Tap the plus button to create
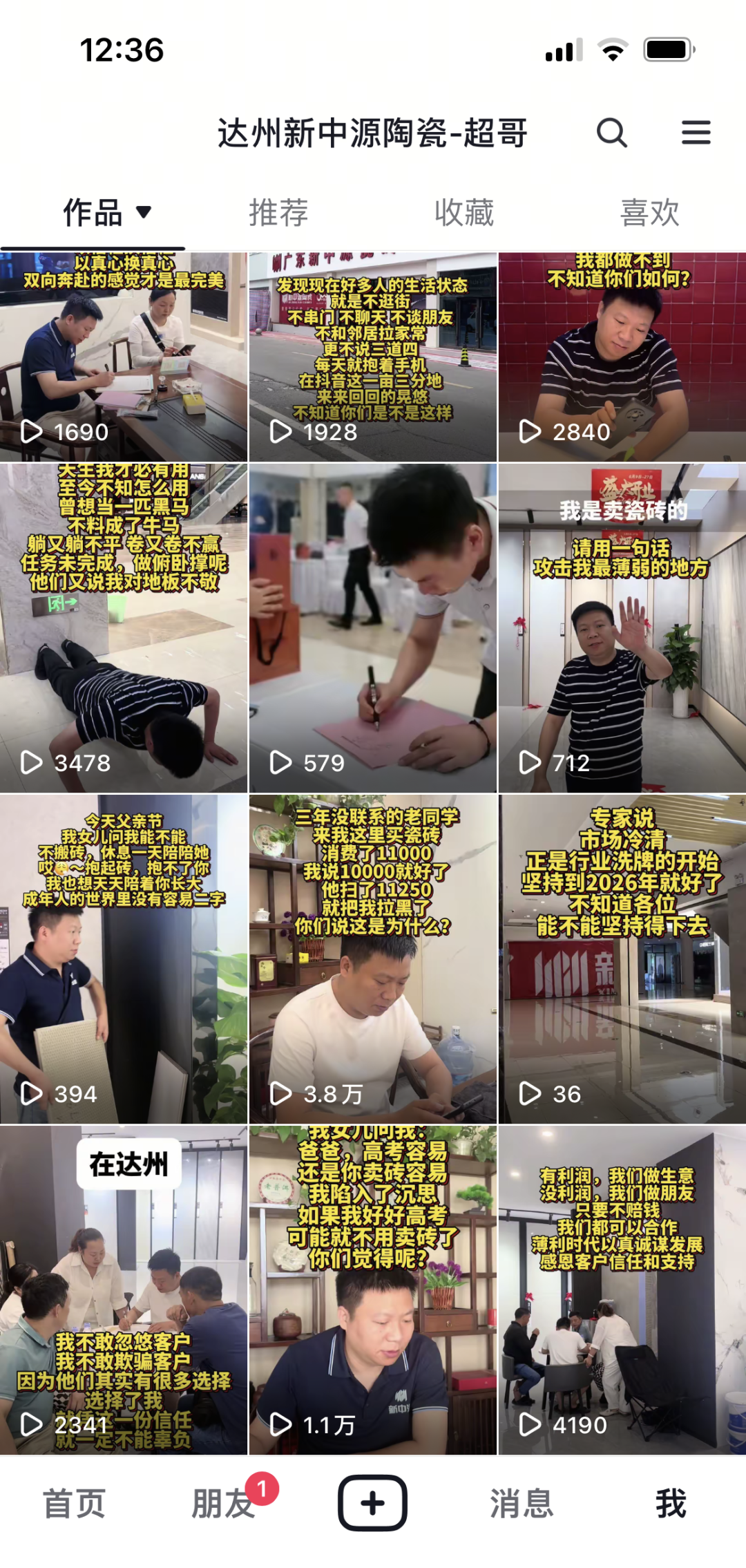 [x=372, y=1502]
